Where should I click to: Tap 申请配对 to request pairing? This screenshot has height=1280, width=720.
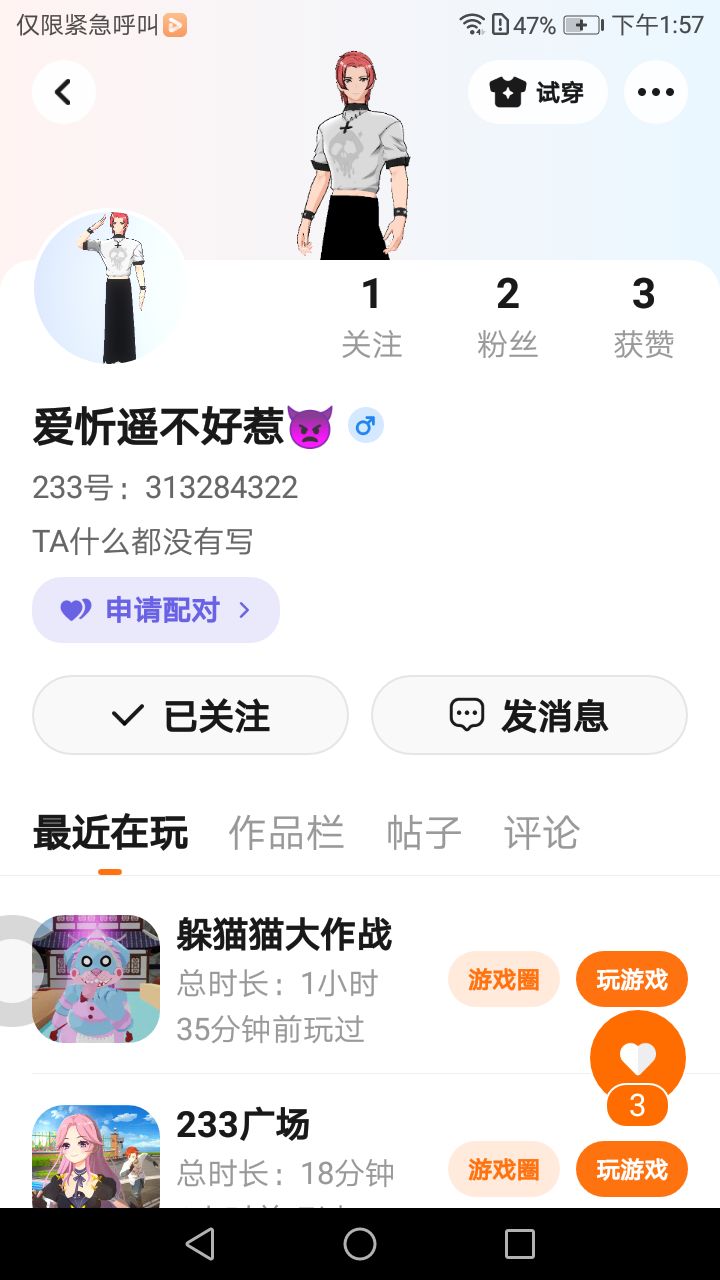156,610
